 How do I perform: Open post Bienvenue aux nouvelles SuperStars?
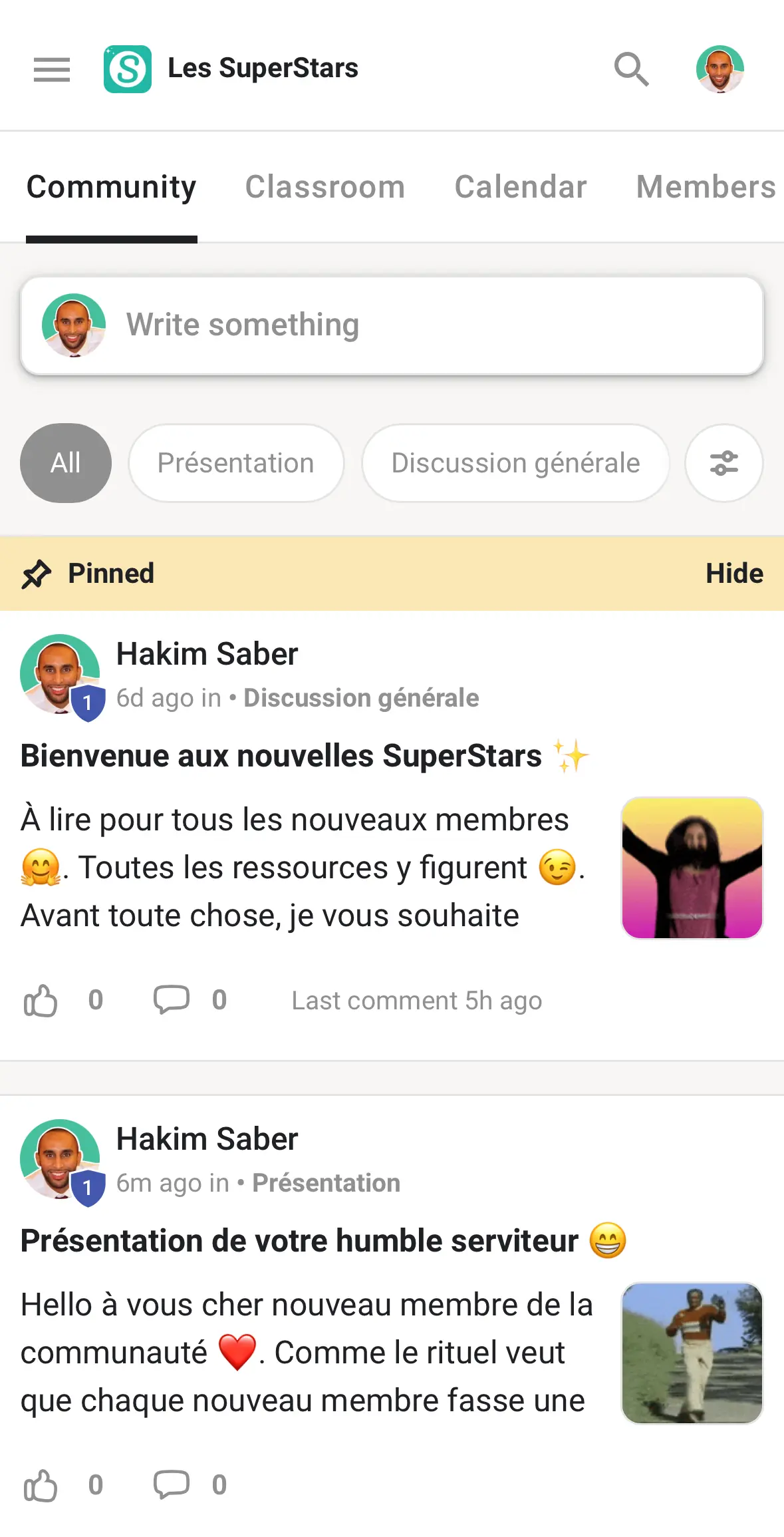(281, 757)
